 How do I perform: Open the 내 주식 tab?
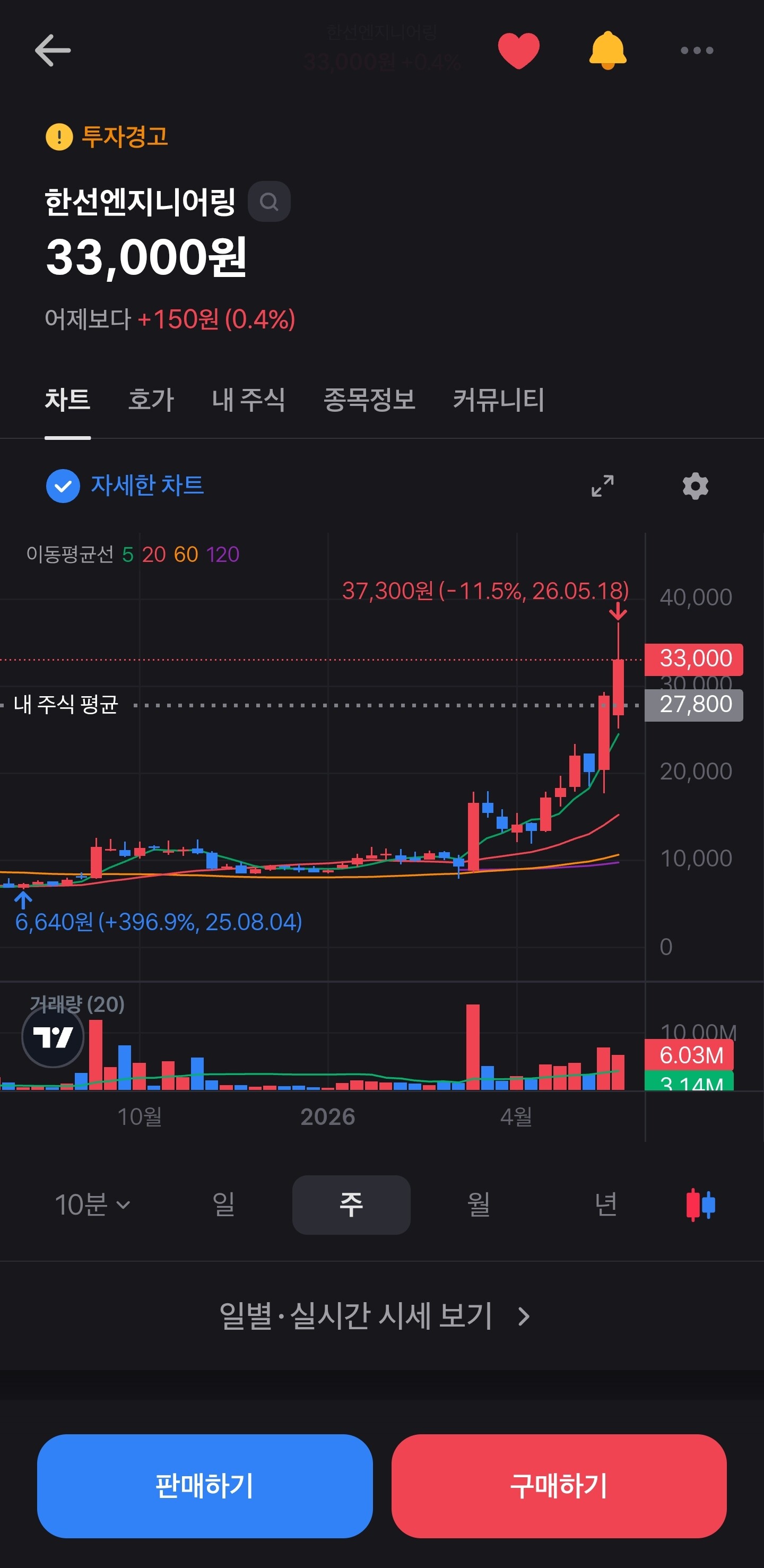[248, 400]
